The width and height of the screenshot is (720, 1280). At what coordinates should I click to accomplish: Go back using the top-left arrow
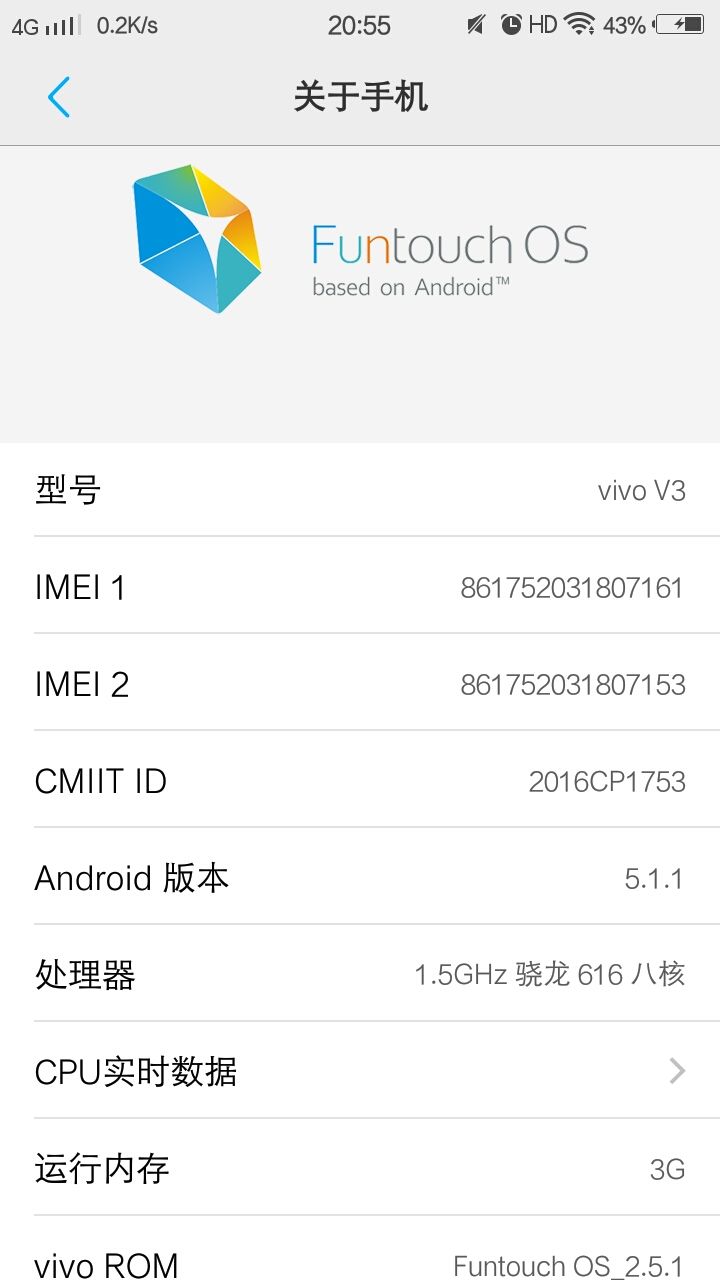pyautogui.click(x=59, y=97)
